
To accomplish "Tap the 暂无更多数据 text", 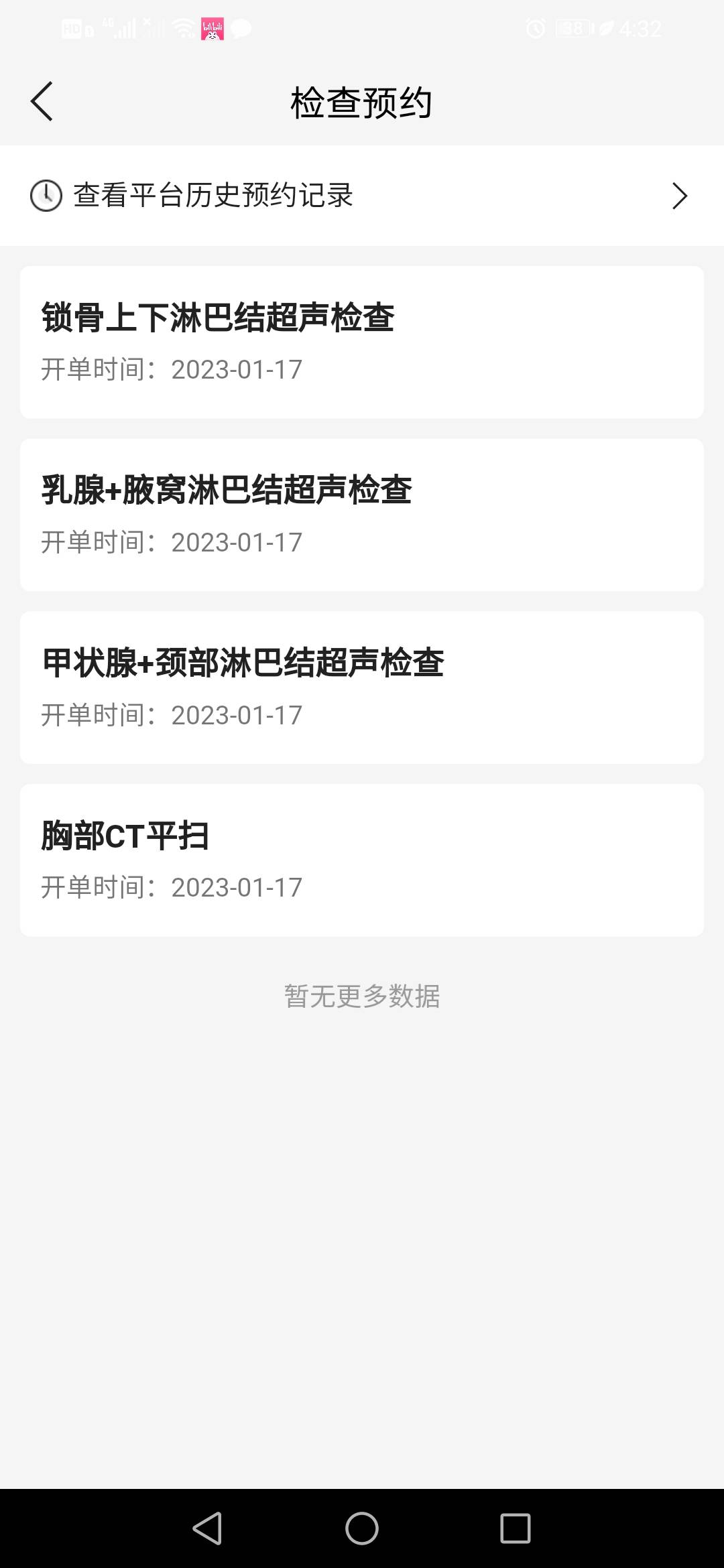I will pos(362,996).
